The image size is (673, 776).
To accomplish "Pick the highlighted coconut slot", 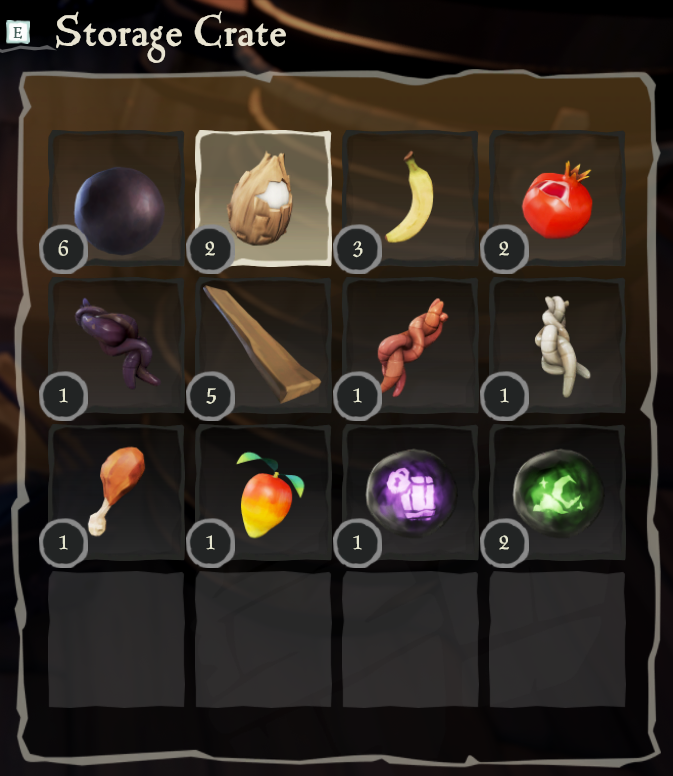I will [263, 198].
